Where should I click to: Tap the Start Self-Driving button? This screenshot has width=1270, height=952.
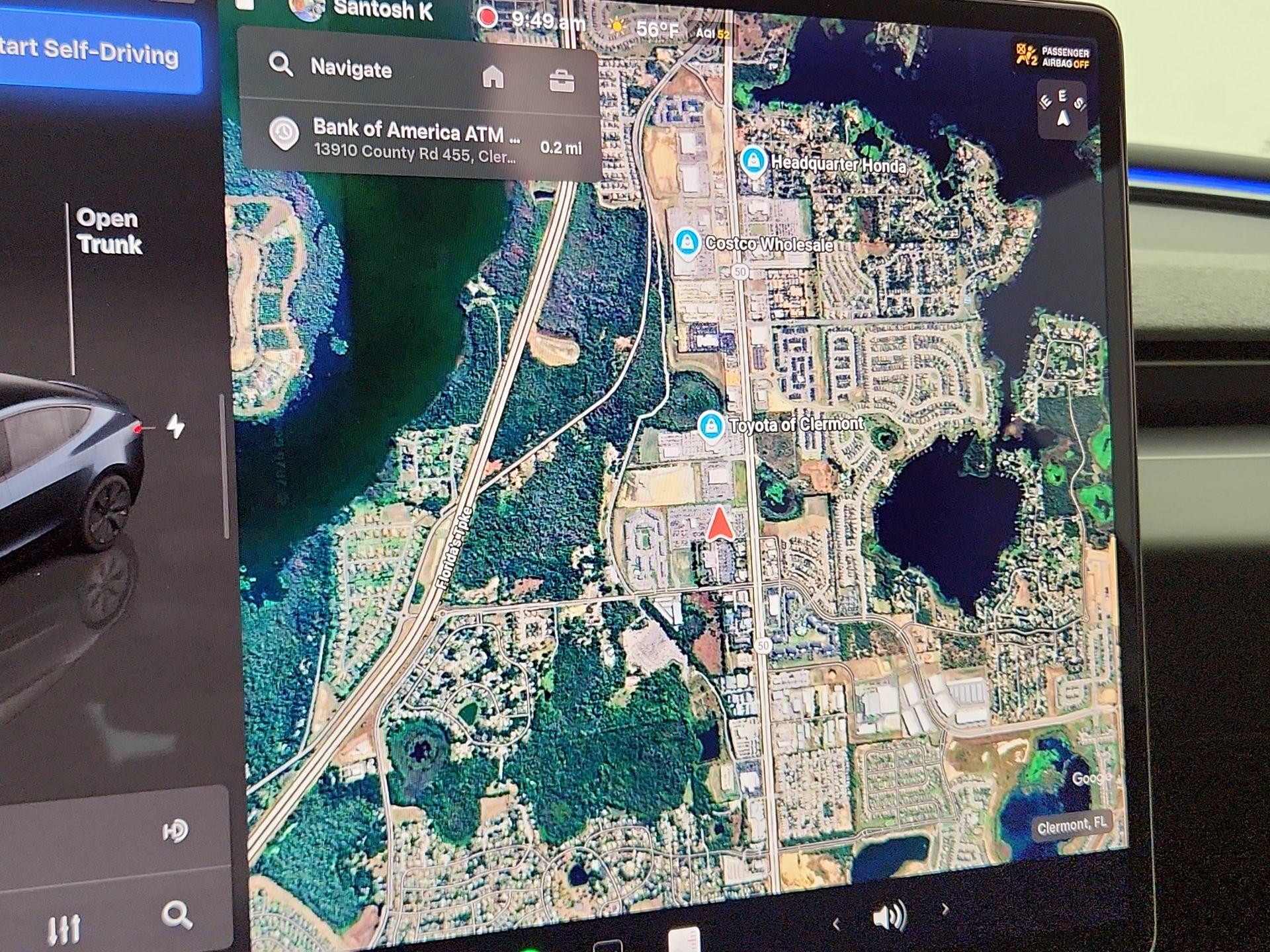click(x=99, y=54)
